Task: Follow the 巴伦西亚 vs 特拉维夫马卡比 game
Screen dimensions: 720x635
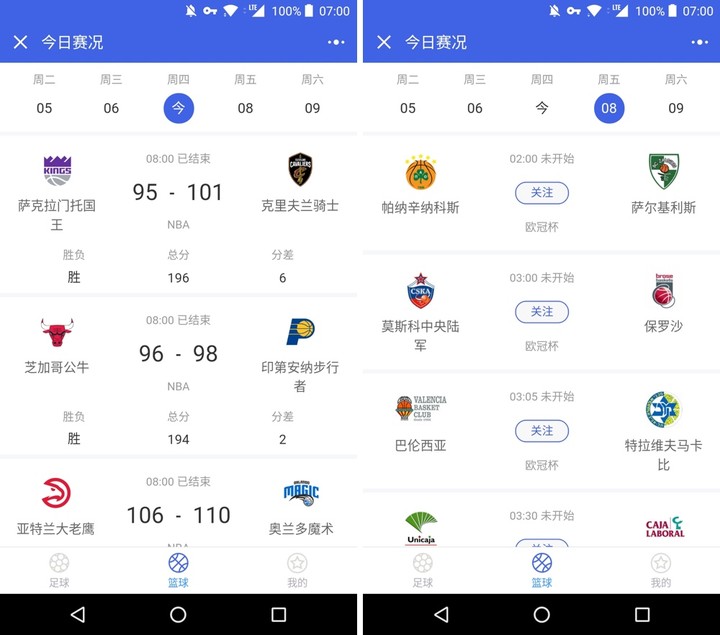Action: tap(541, 430)
